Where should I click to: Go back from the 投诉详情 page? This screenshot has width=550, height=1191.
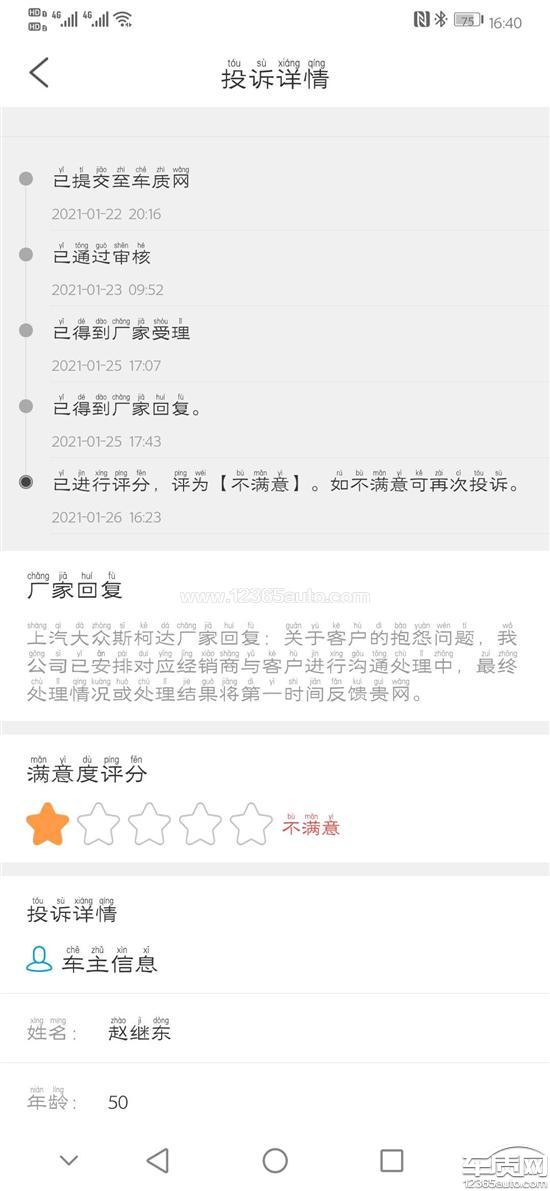point(39,73)
